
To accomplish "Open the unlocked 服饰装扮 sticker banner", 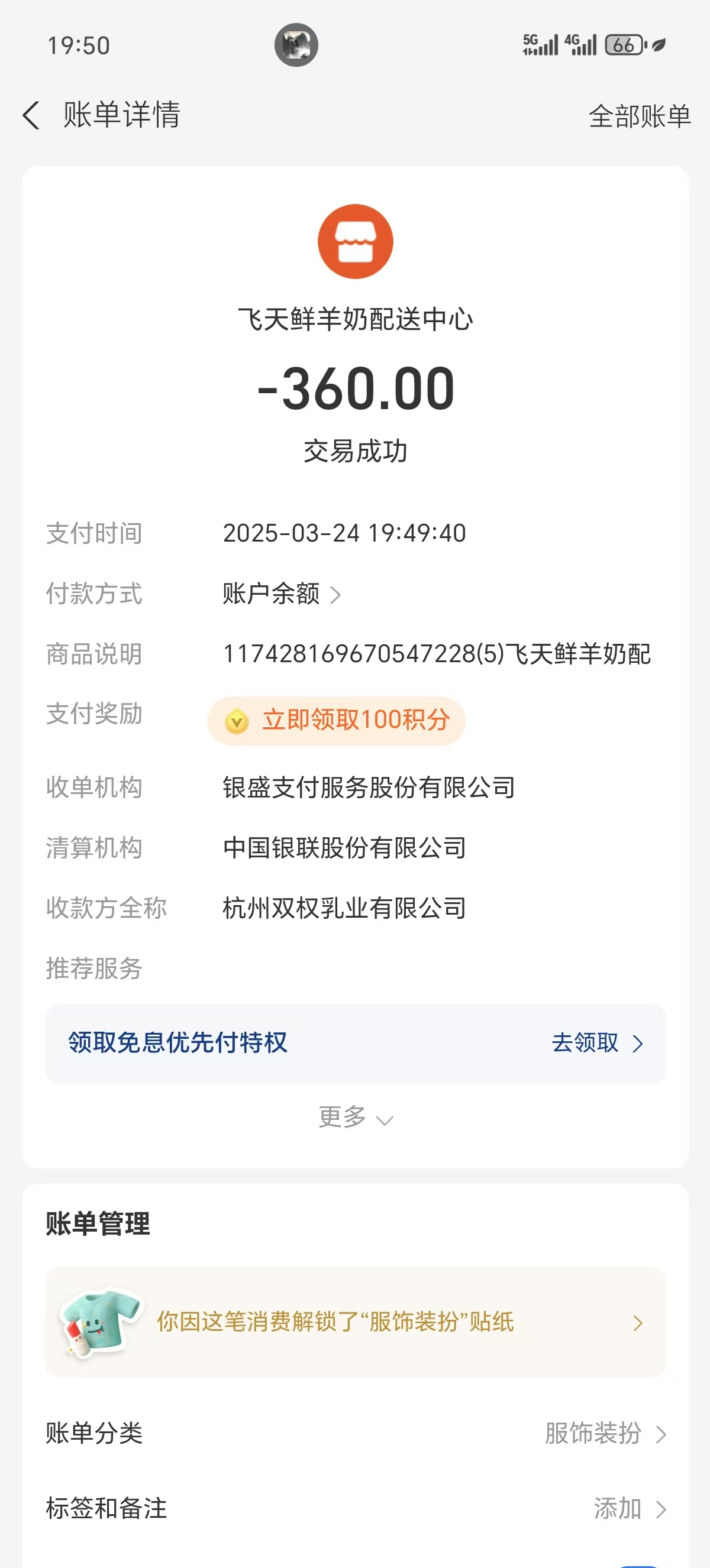I will pyautogui.click(x=355, y=1322).
